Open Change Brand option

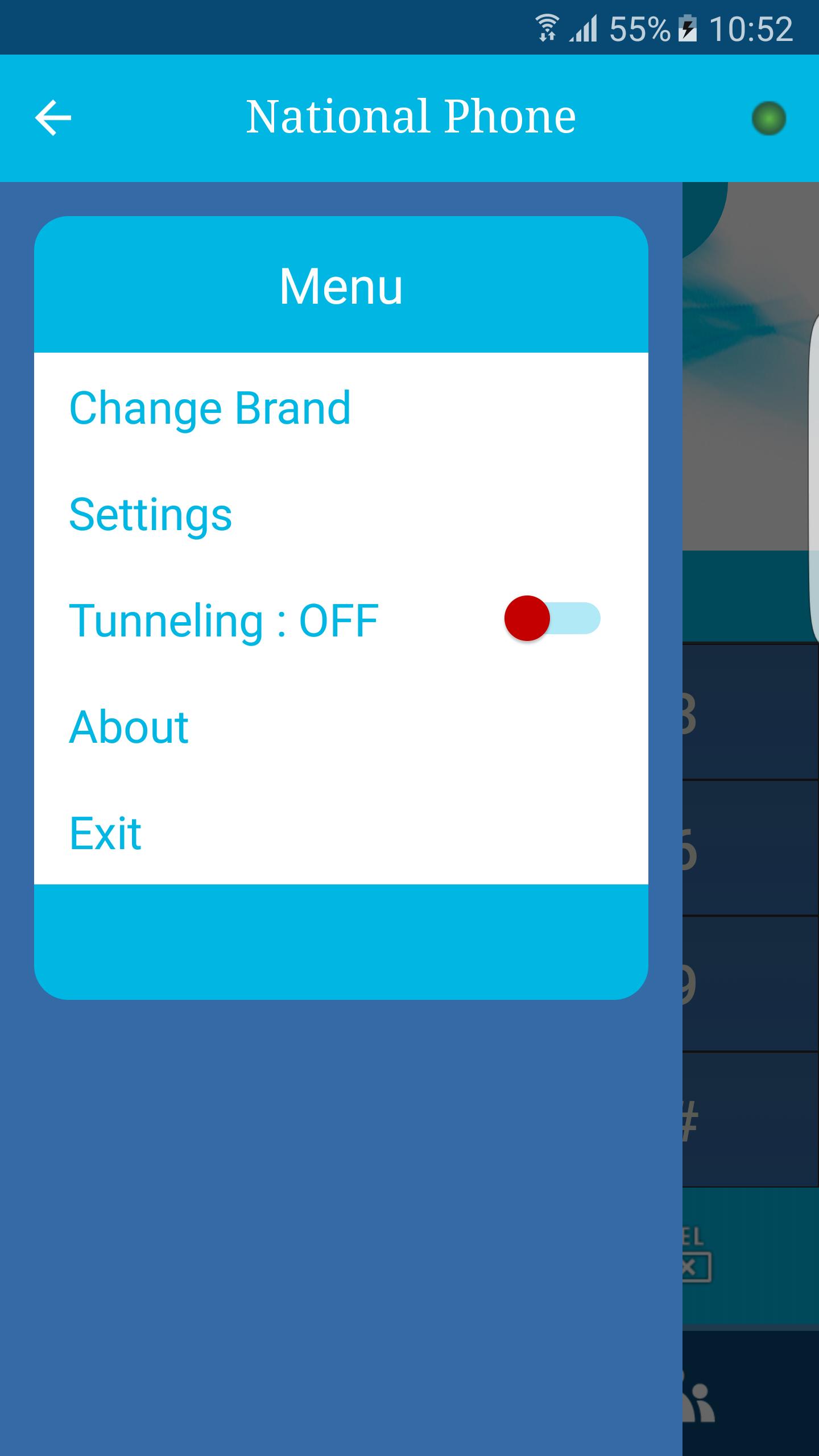click(x=209, y=408)
